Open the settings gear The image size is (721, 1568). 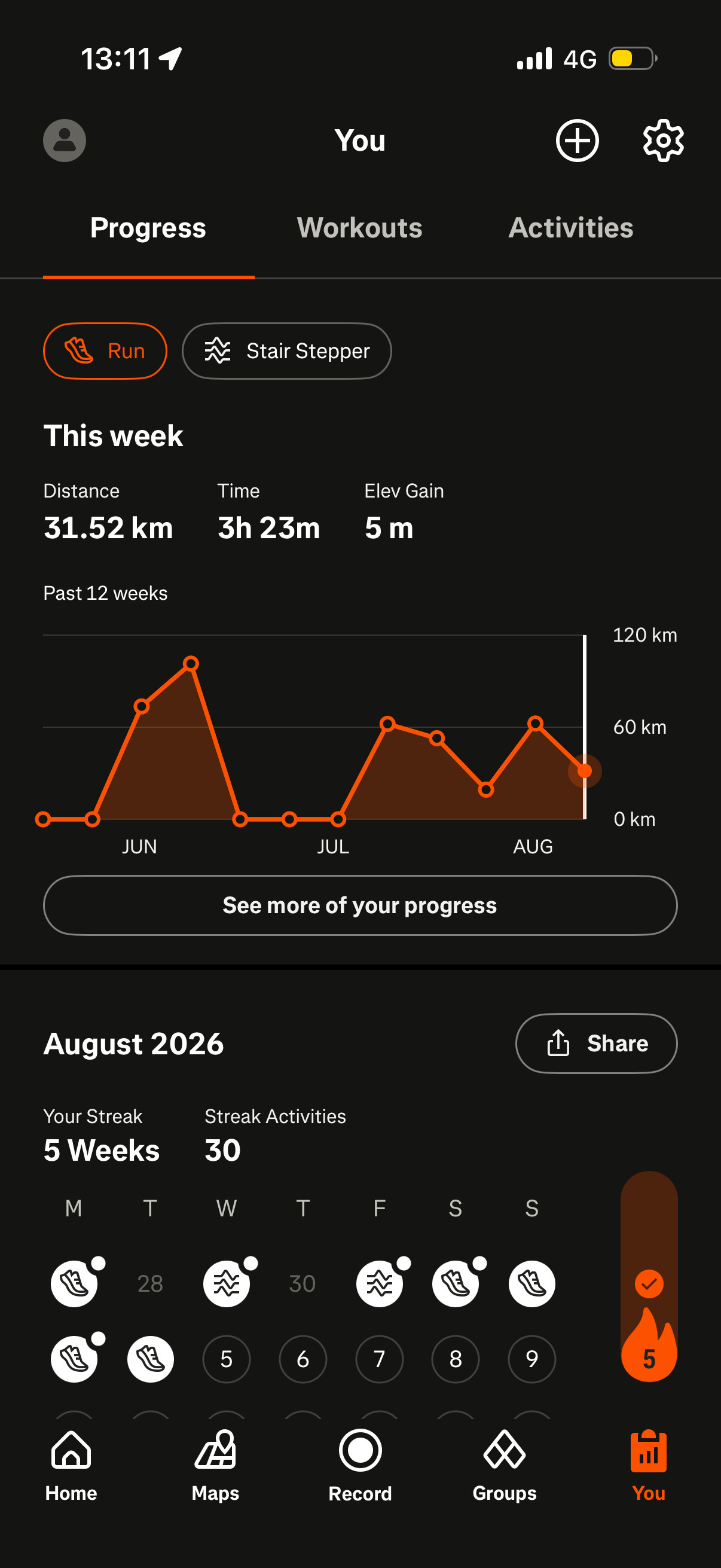tap(663, 141)
